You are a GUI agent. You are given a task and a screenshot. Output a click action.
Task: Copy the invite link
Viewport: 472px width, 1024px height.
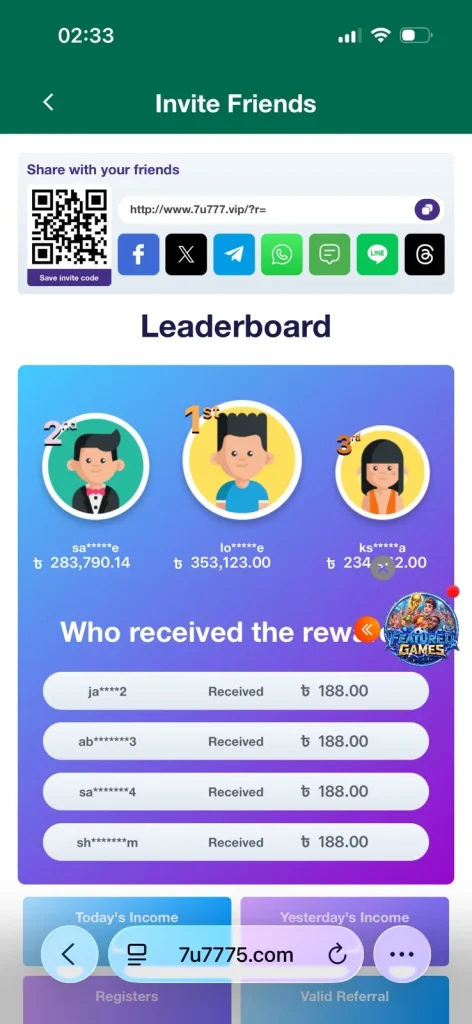(427, 210)
